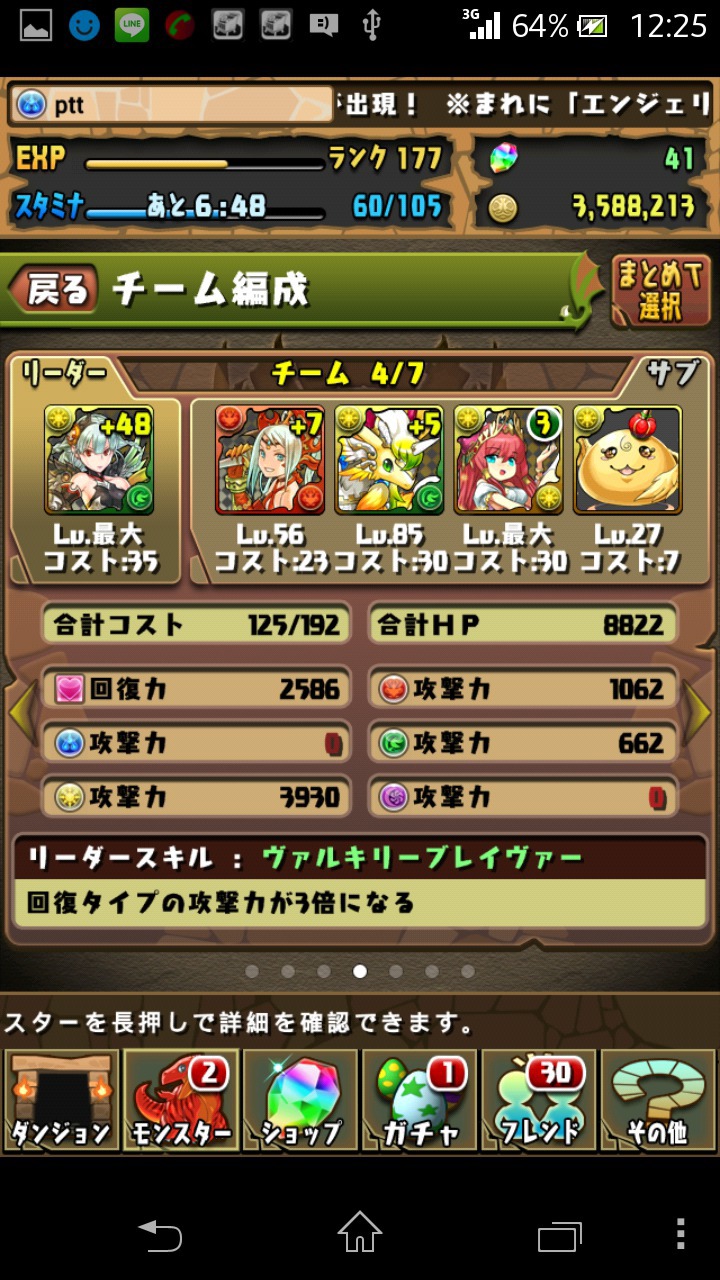Select the leader monster with +48
The width and height of the screenshot is (720, 1280).
point(98,460)
